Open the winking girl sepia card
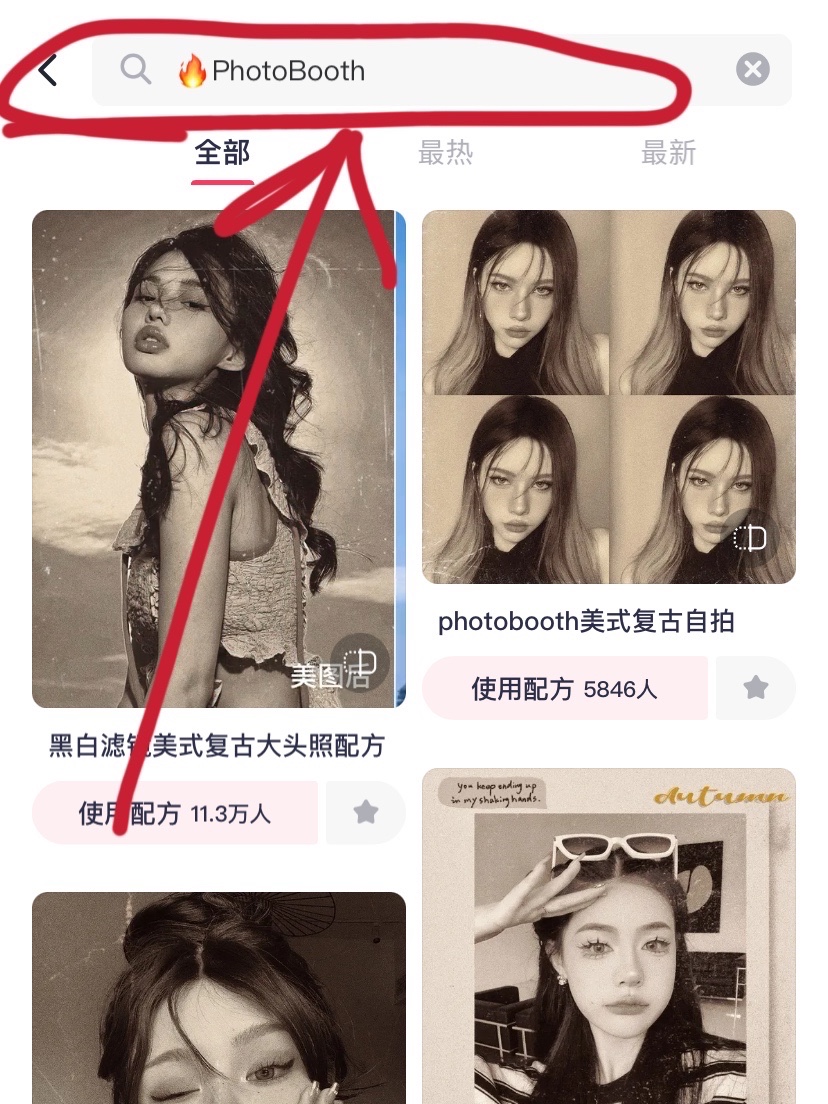The image size is (828, 1104). (x=218, y=1000)
